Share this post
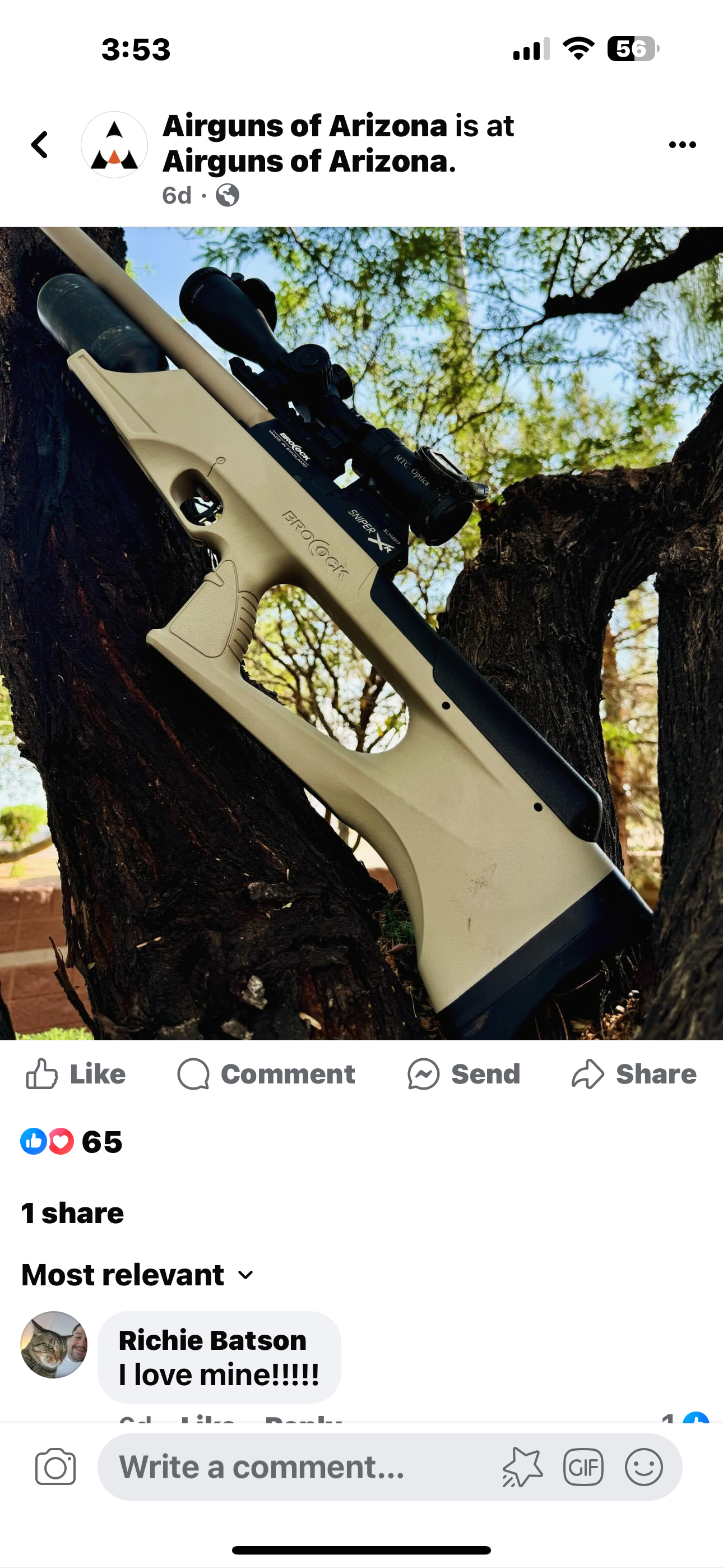 point(633,1074)
